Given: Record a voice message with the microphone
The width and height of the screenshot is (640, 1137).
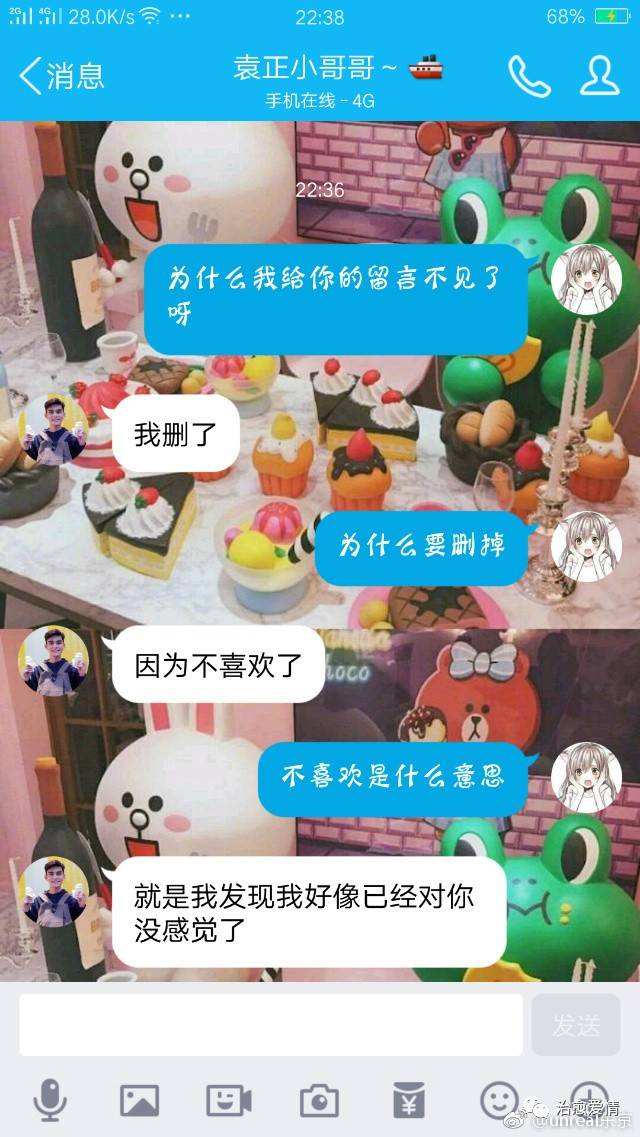Looking at the screenshot, I should (49, 1101).
